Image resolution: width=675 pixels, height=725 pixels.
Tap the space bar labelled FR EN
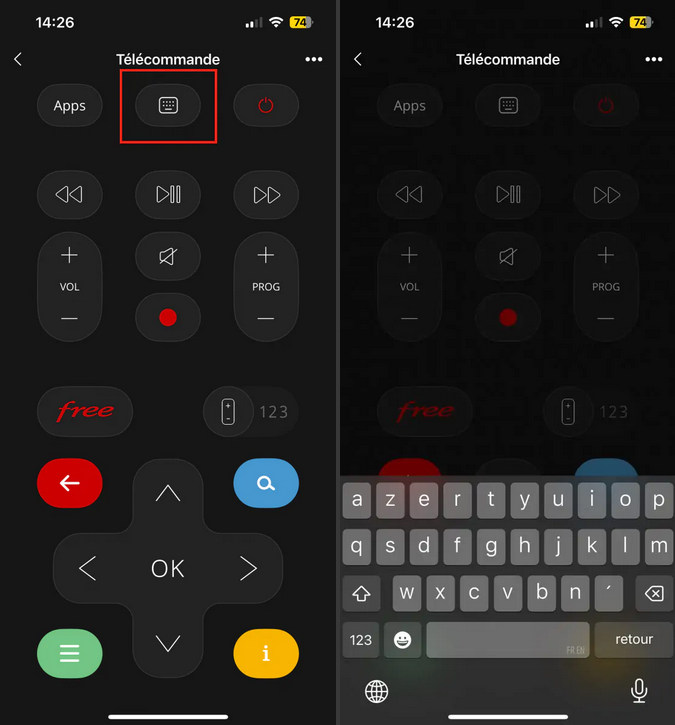(x=508, y=640)
